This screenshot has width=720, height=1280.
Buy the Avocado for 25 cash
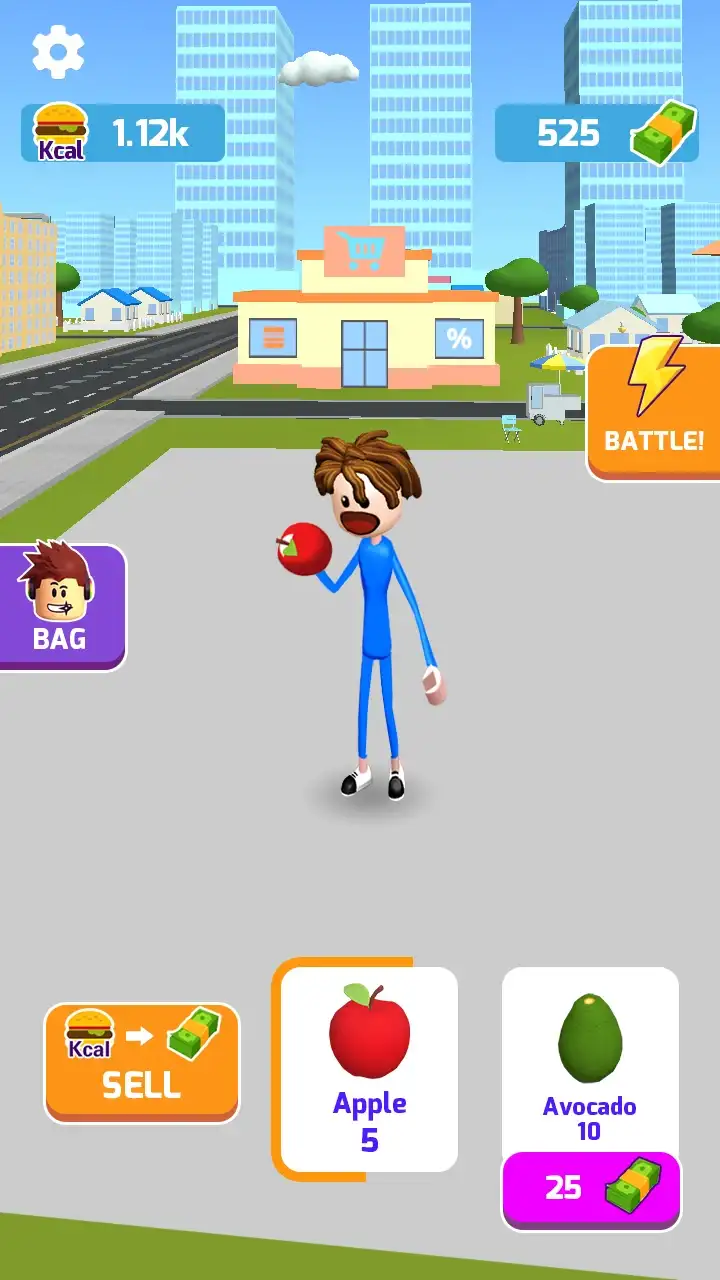(x=592, y=1190)
